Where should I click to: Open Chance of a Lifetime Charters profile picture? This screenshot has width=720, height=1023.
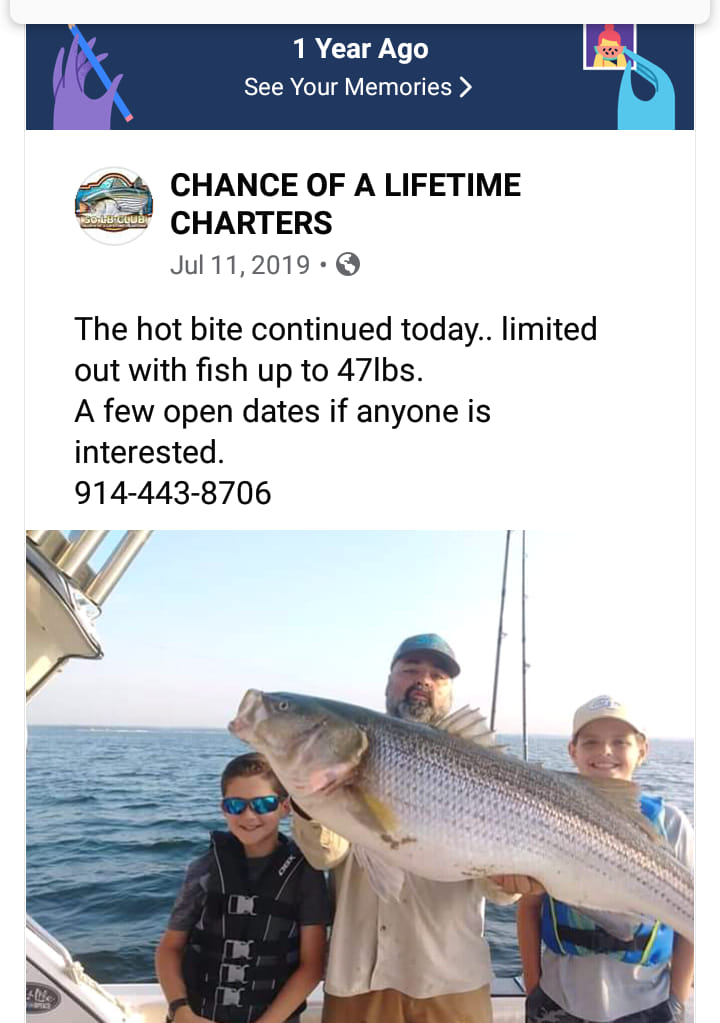114,206
